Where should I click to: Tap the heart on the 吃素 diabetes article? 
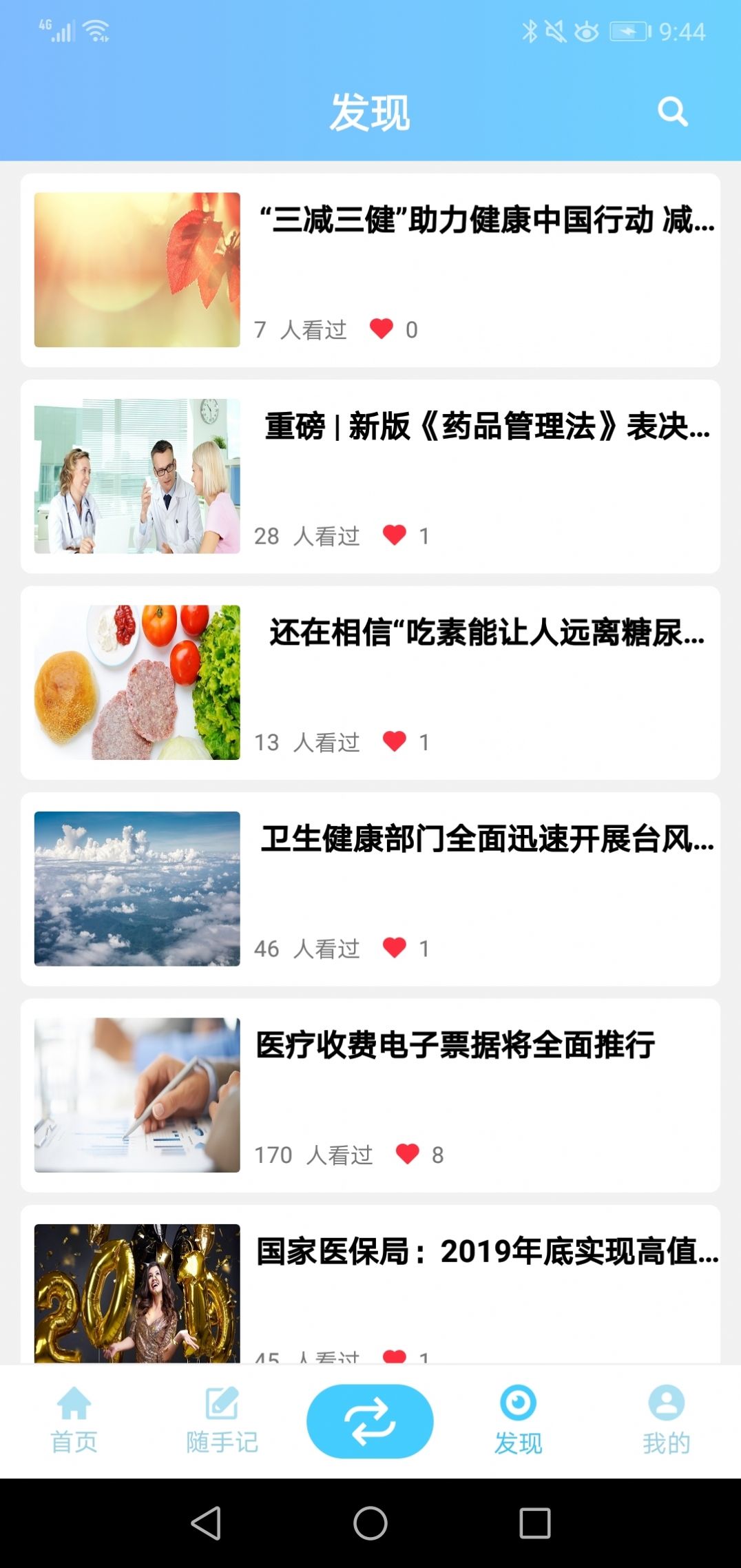pyautogui.click(x=393, y=742)
